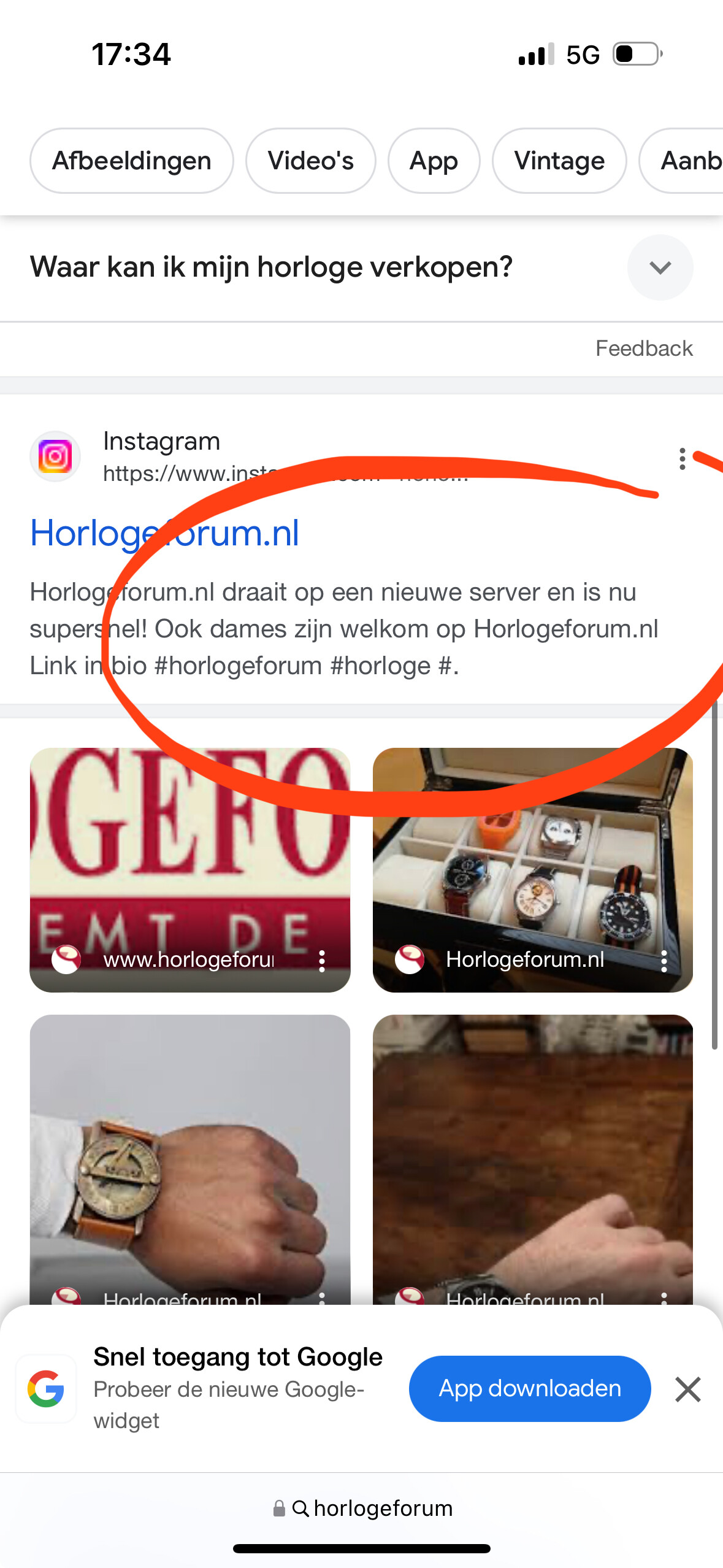The height and width of the screenshot is (1568, 723).
Task: Filter results by Vintage chip
Action: pos(559,161)
